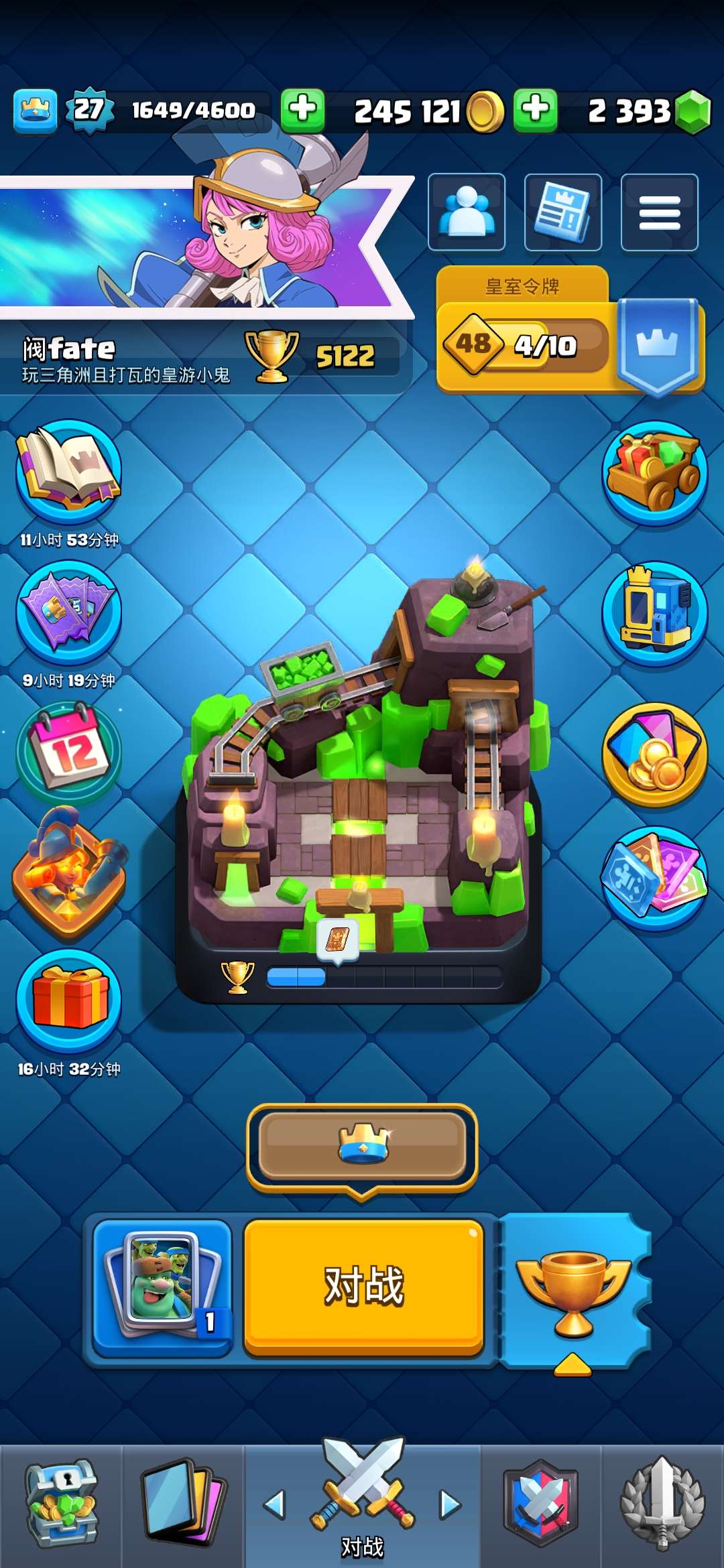Switch to the clan shield tab
The height and width of the screenshot is (1568, 724).
[x=540, y=1505]
